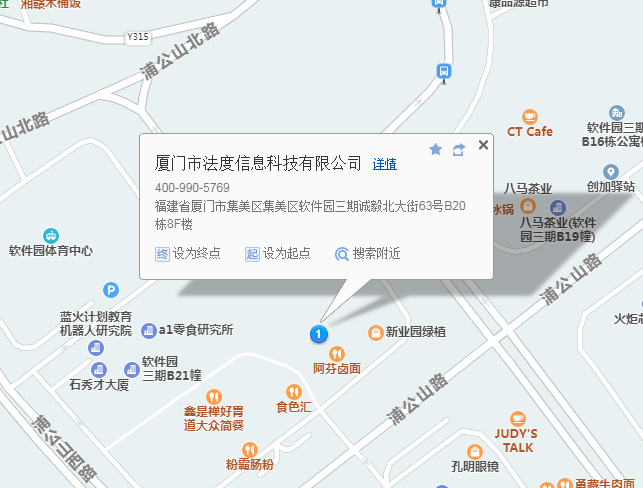Close the location info popup
The image size is (643, 488).
(x=483, y=145)
